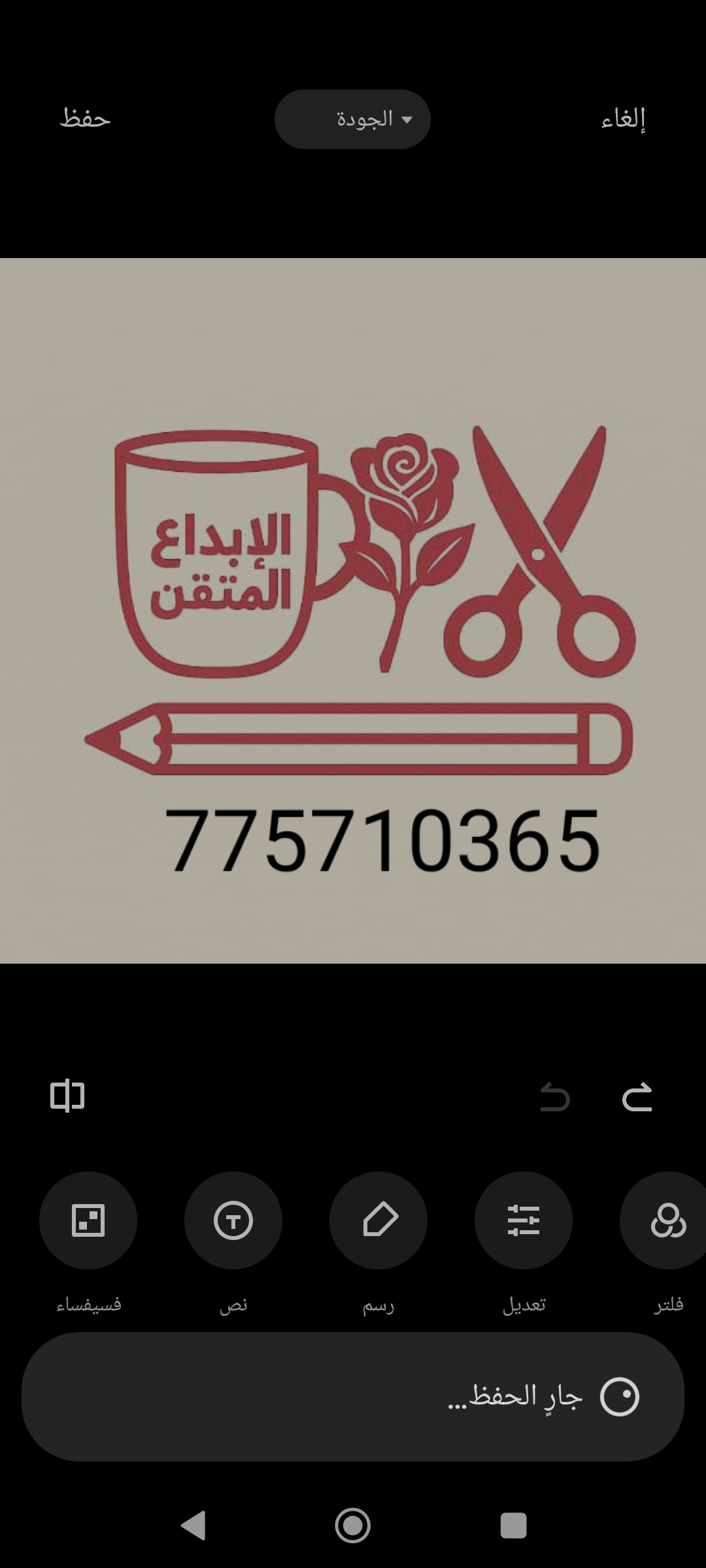
Task: Open the نص (text) tool
Action: pyautogui.click(x=233, y=1220)
